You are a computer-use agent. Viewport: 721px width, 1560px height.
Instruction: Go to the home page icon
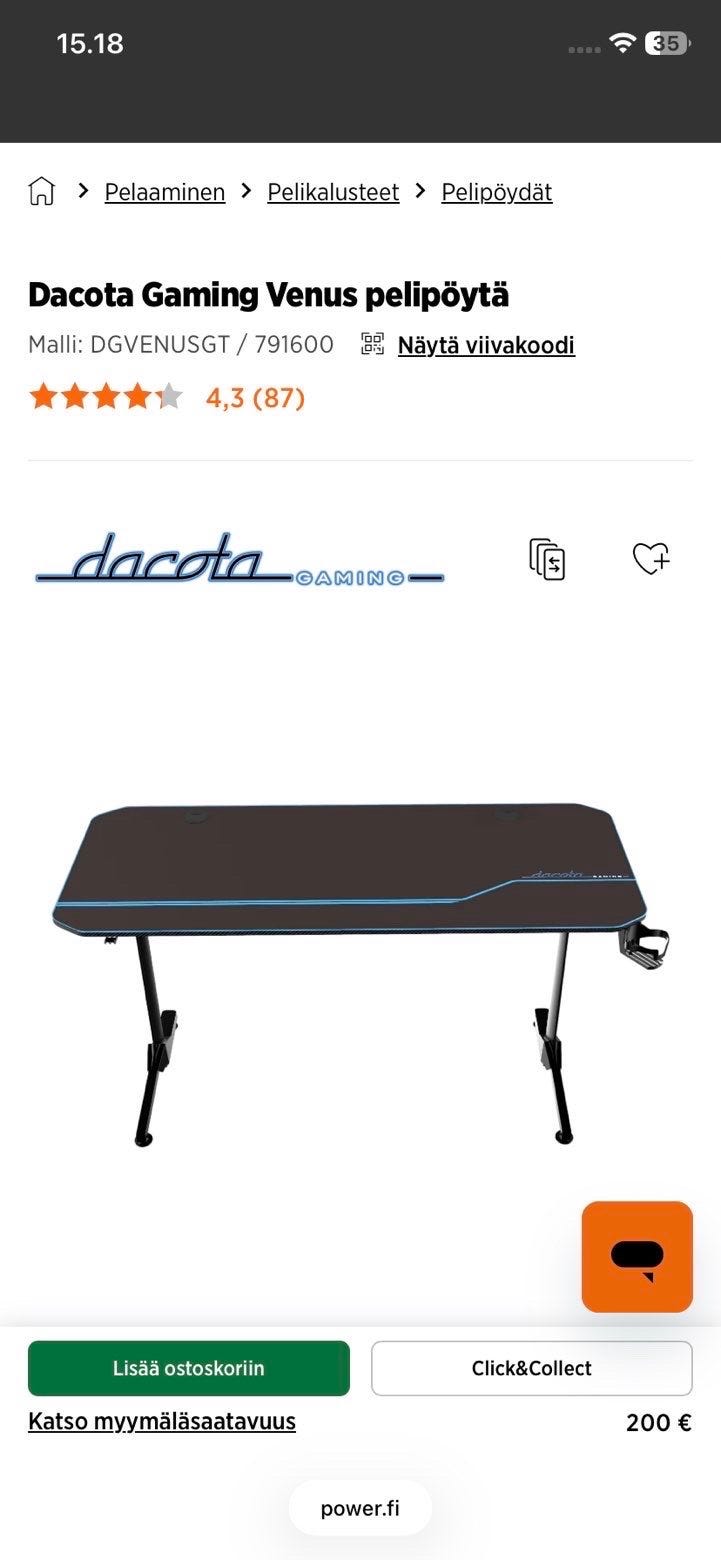click(41, 191)
